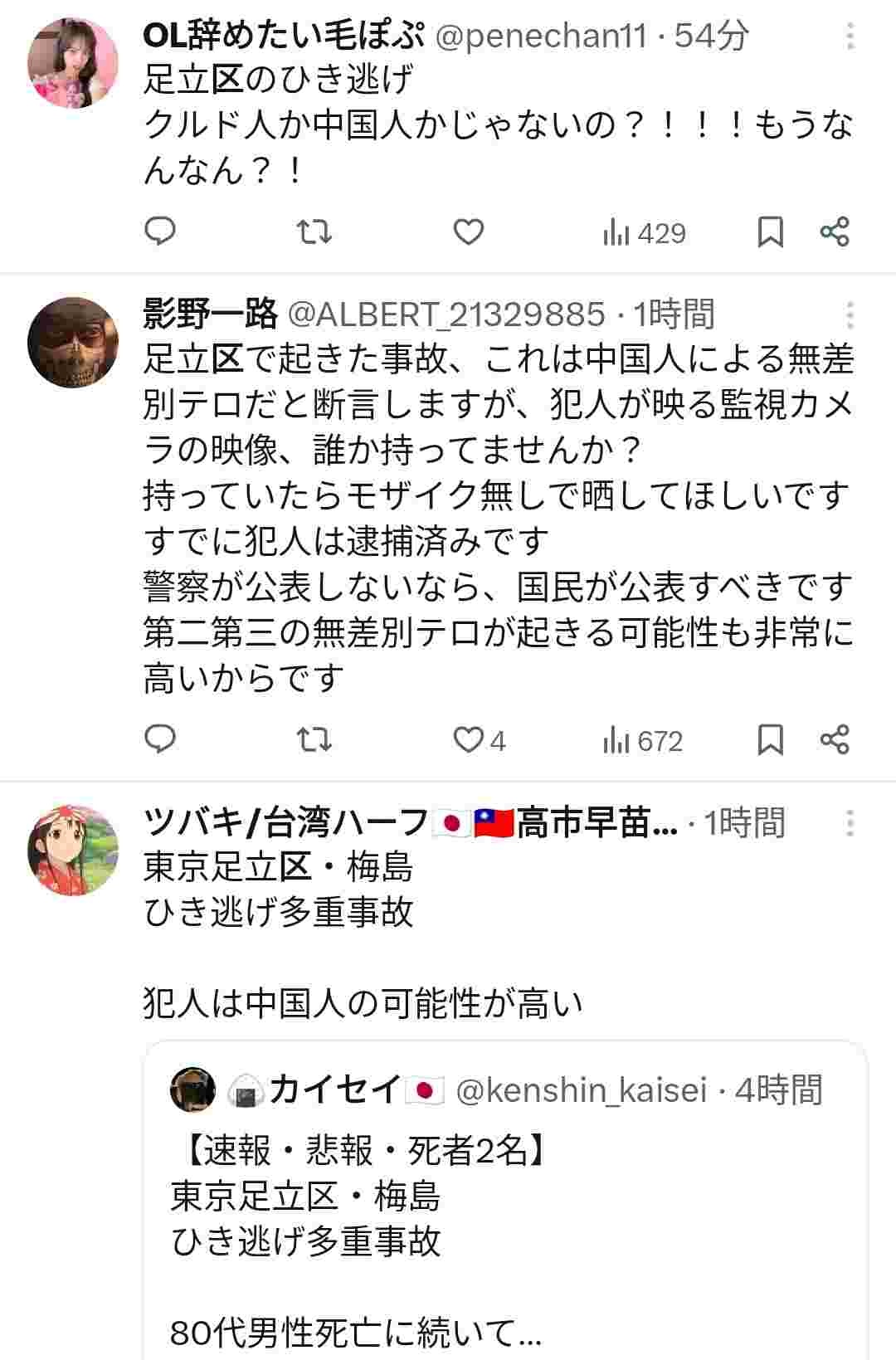Repost 影野一路's tweet

(x=314, y=739)
